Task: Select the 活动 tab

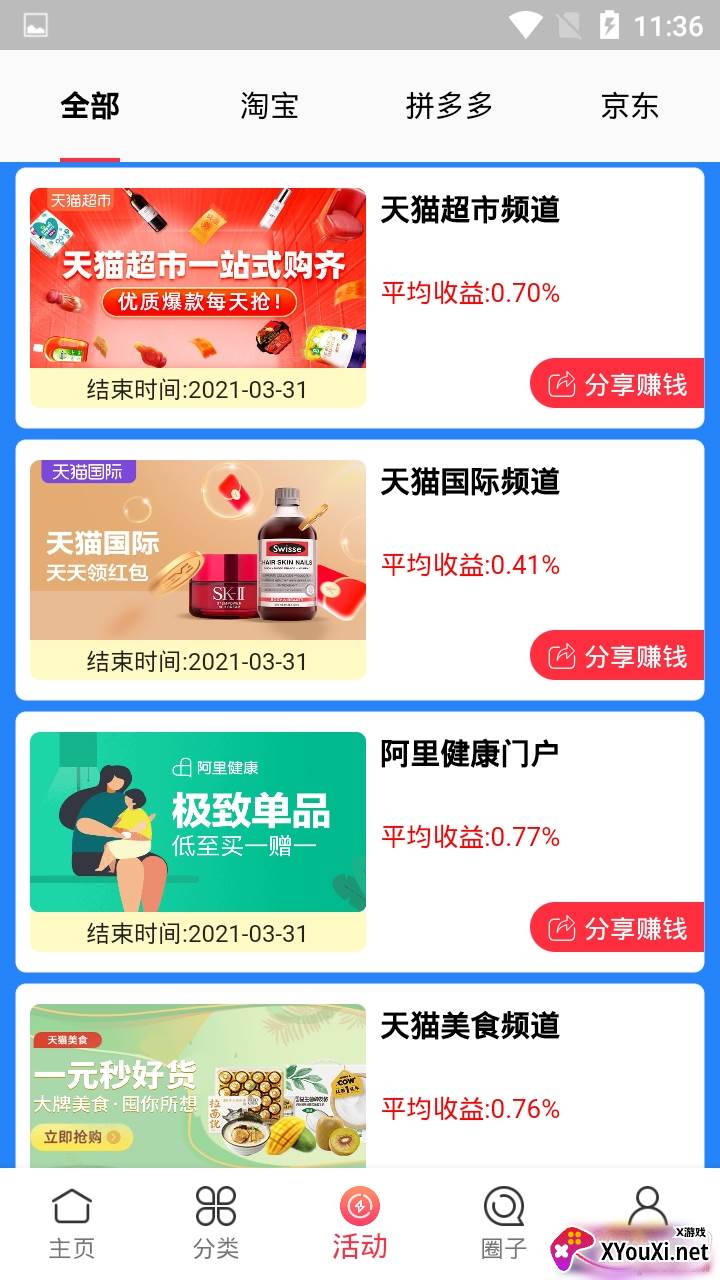Action: [x=360, y=1222]
